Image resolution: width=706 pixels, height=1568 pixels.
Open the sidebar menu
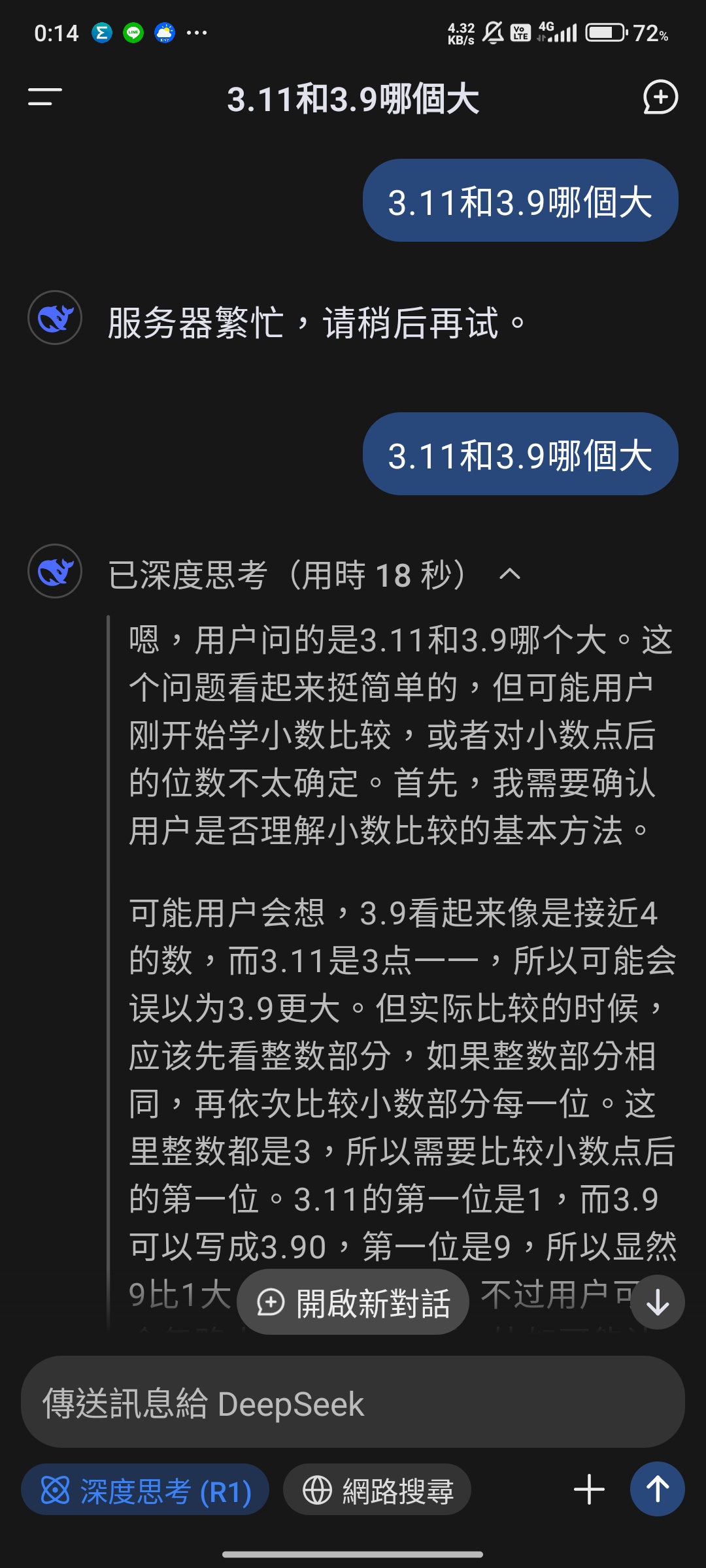pyautogui.click(x=44, y=97)
